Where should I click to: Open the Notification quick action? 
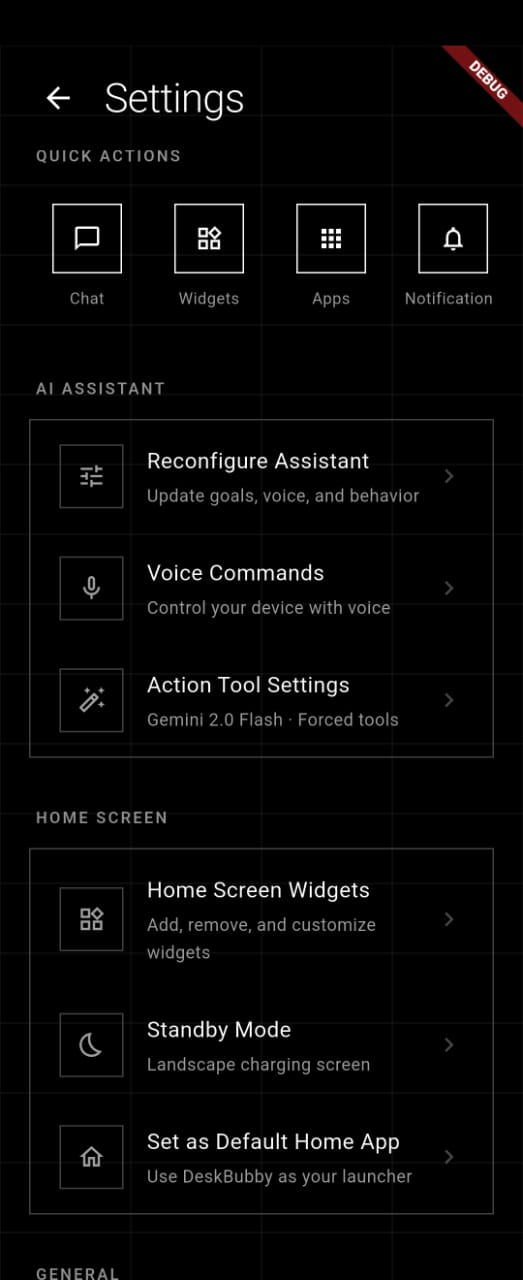tap(453, 238)
